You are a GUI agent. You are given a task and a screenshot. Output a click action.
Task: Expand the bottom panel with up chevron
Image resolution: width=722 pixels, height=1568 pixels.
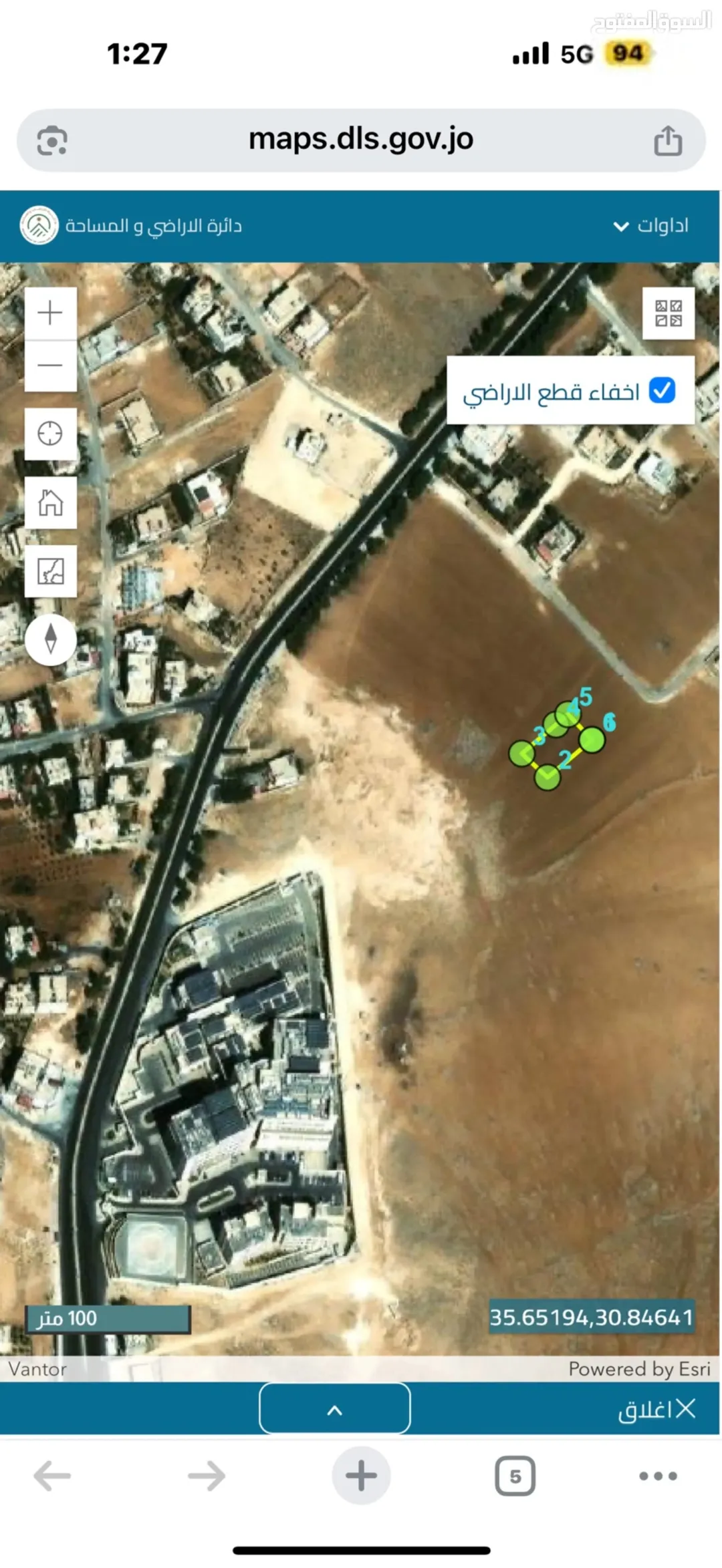335,1408
